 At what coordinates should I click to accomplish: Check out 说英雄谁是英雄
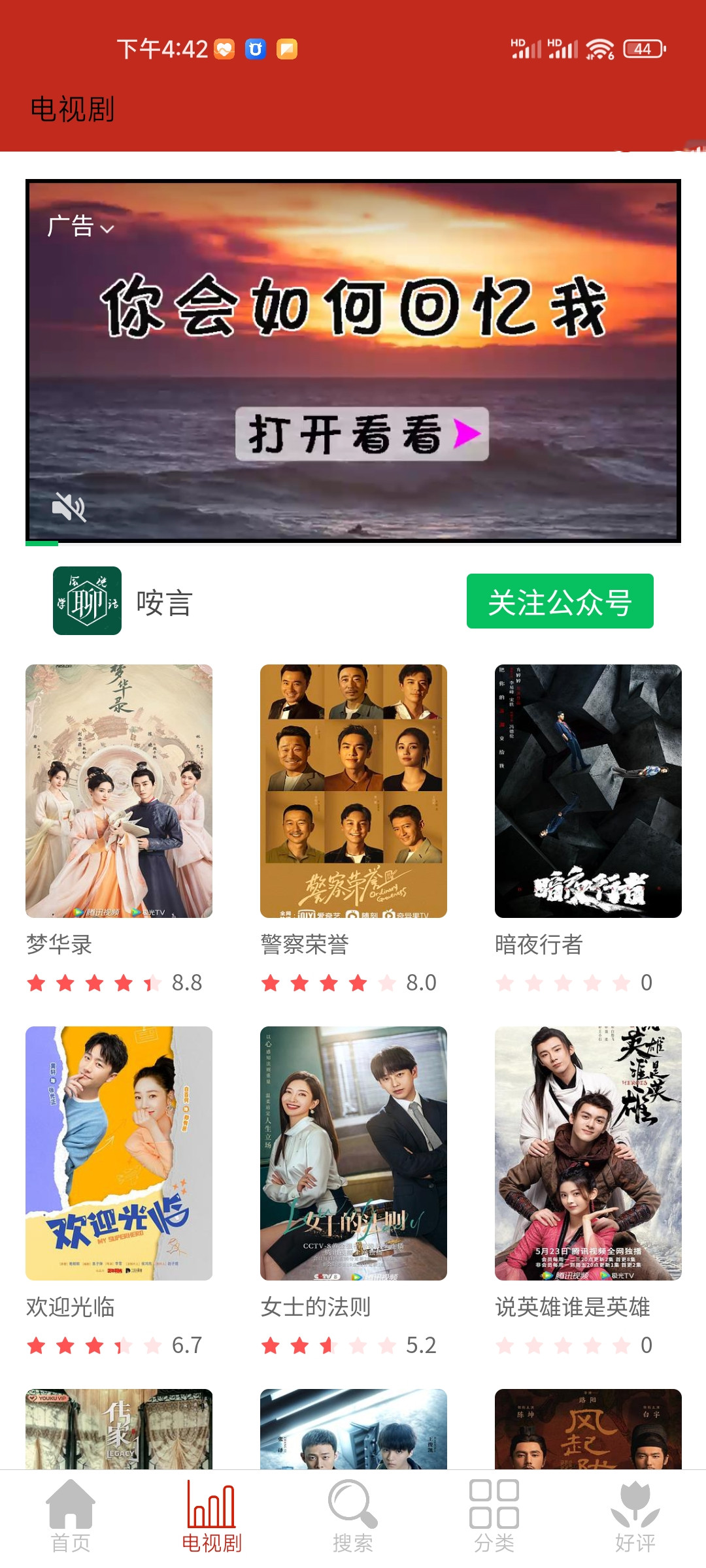(588, 1153)
